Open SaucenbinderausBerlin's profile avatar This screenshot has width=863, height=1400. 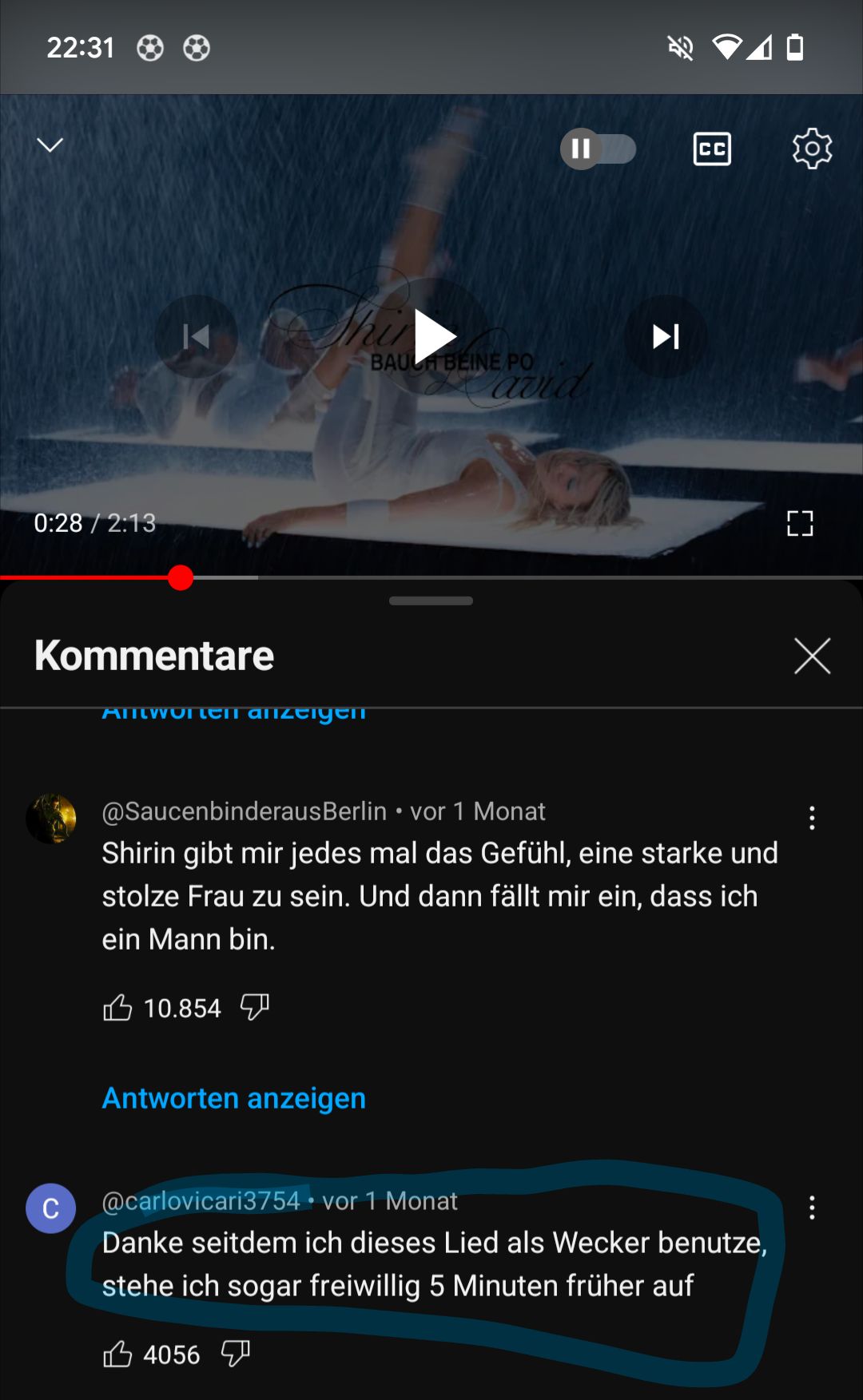pyautogui.click(x=51, y=819)
